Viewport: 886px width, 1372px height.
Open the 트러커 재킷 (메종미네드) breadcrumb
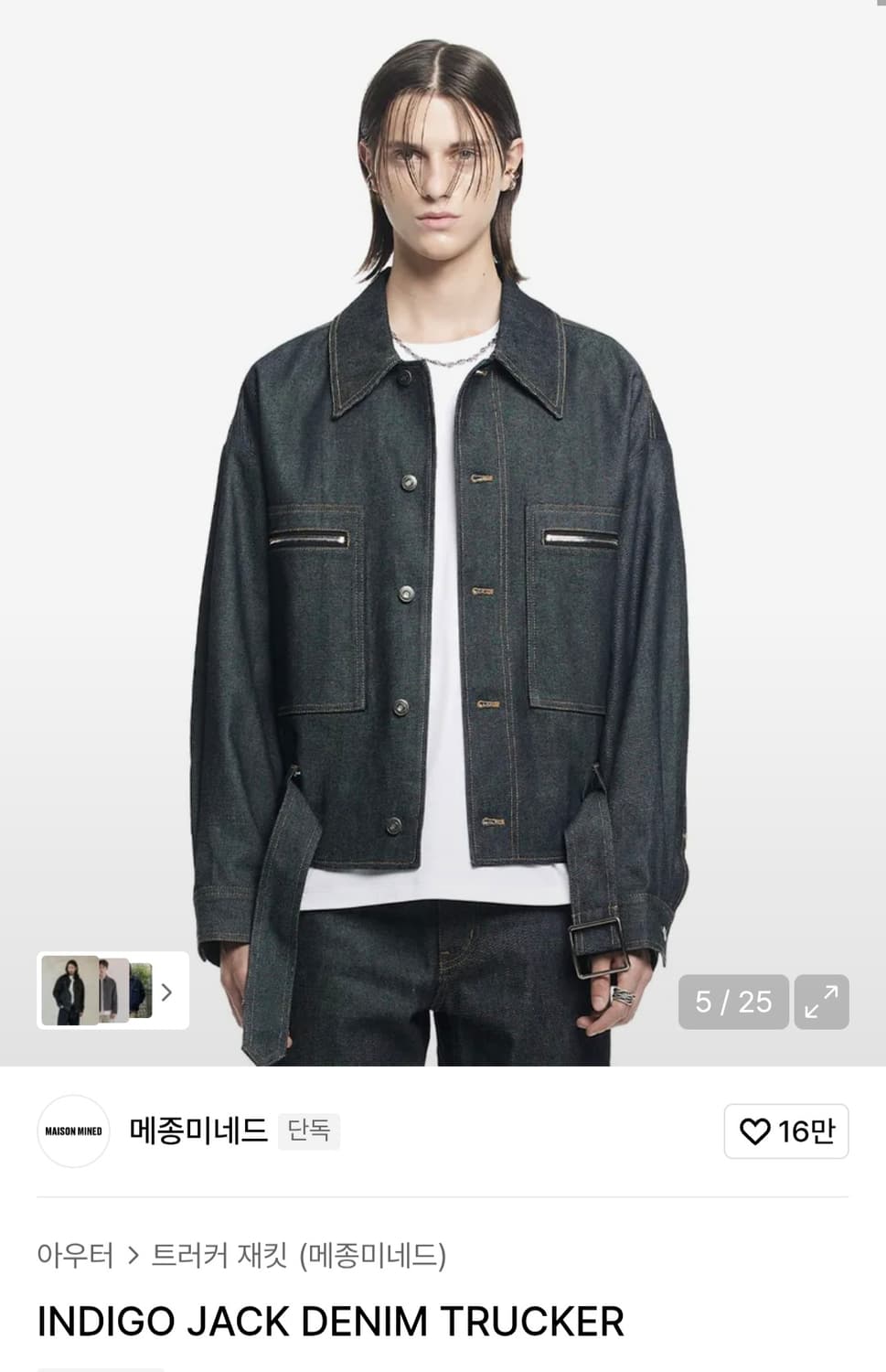(298, 1258)
